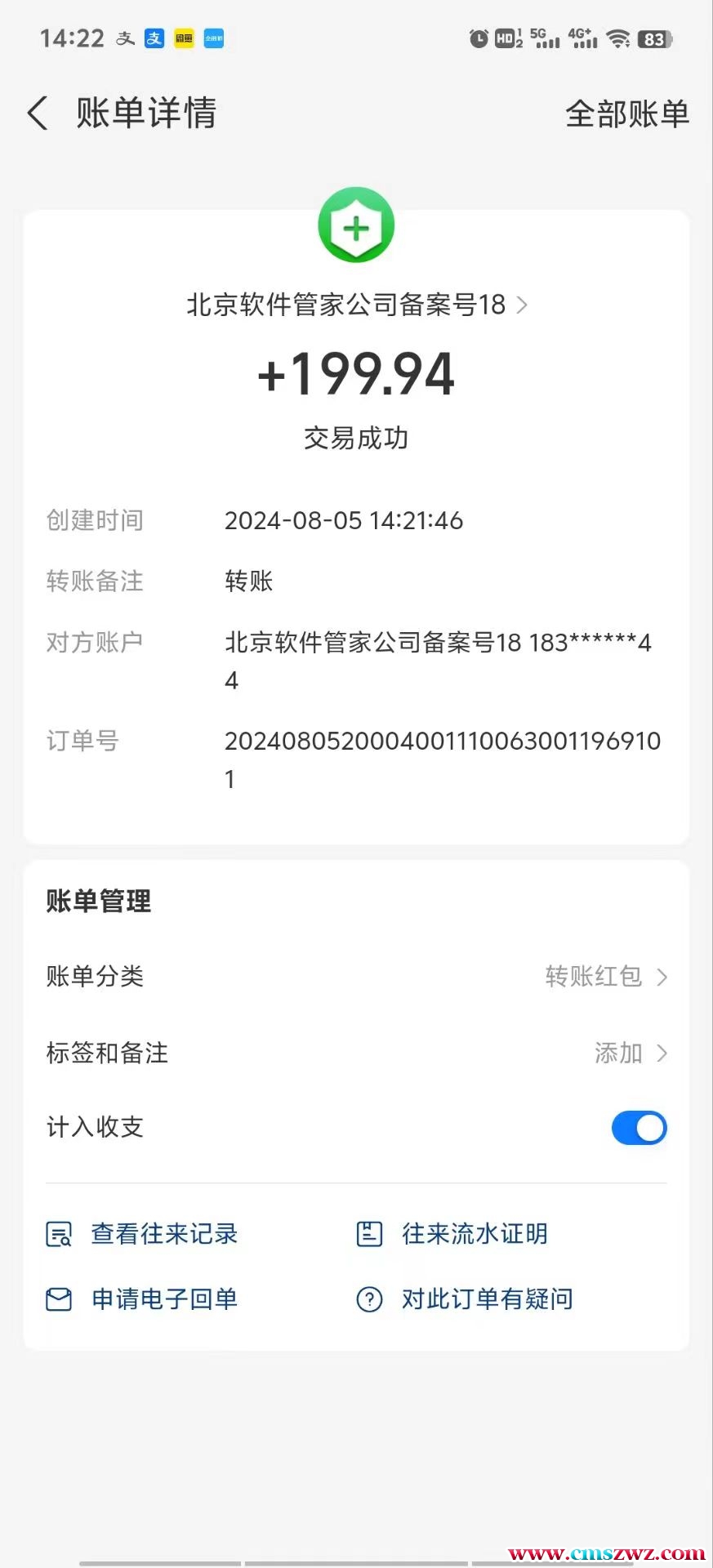
Task: Disable the 计入收支 switch
Action: click(639, 1128)
